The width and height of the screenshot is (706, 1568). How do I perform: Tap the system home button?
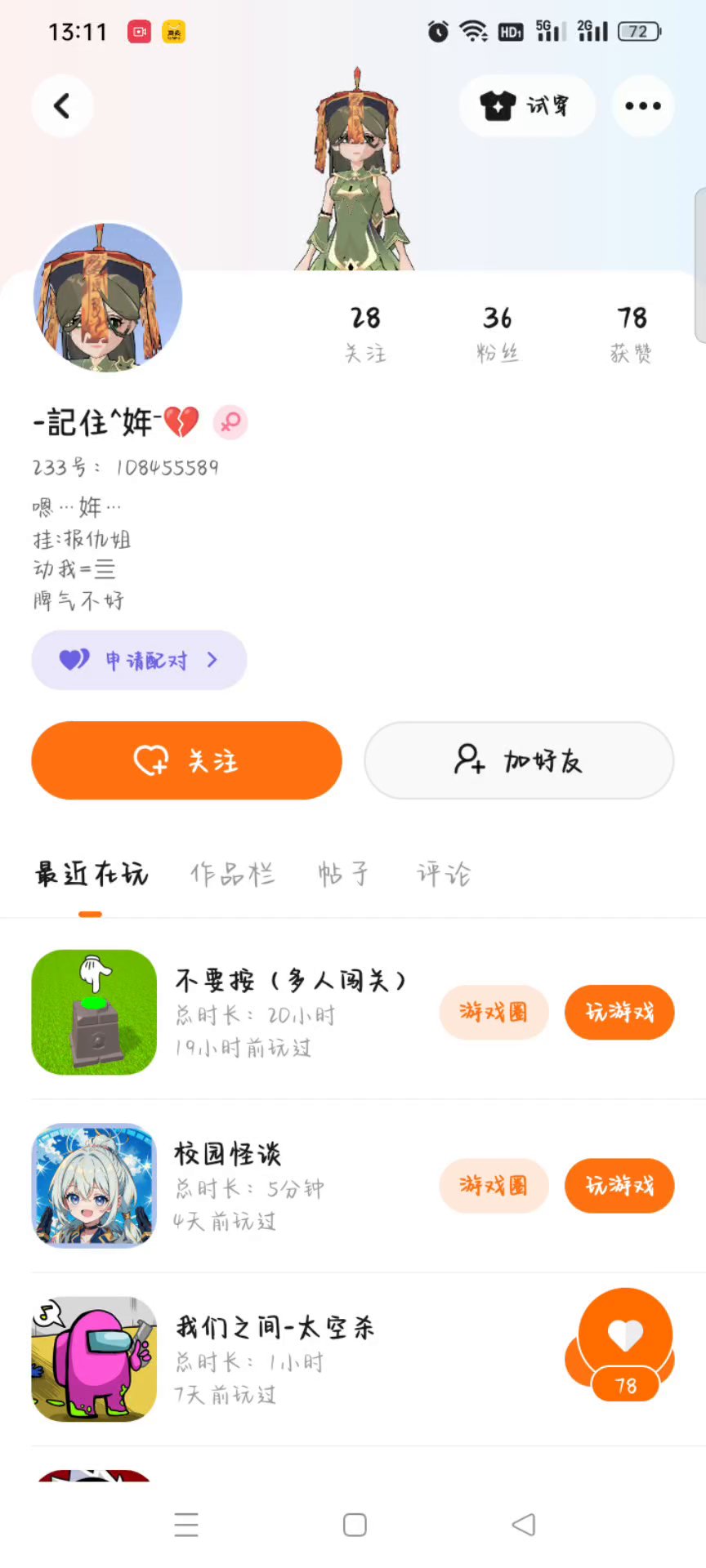[x=355, y=1525]
